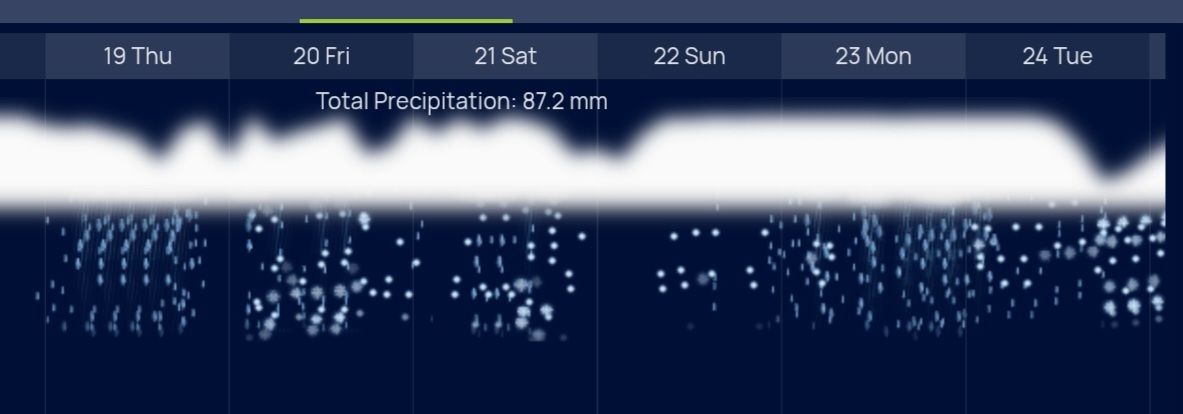Choose 23 Mon in the timeline
Screen dimensions: 1183x414
pyautogui.click(x=873, y=56)
